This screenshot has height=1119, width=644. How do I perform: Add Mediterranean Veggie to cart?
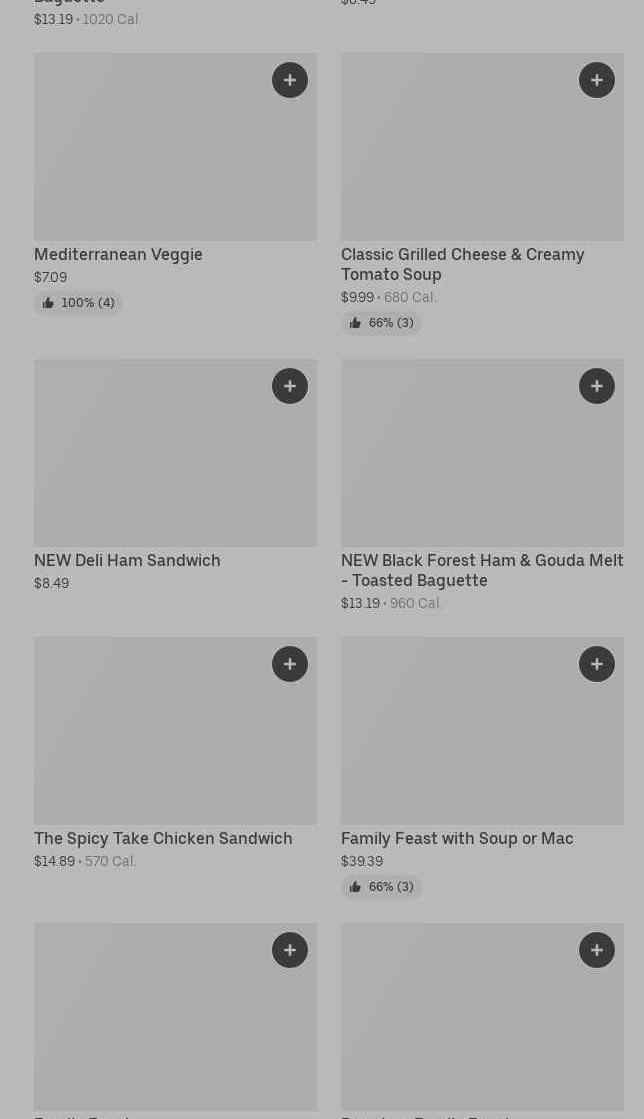tap(290, 80)
